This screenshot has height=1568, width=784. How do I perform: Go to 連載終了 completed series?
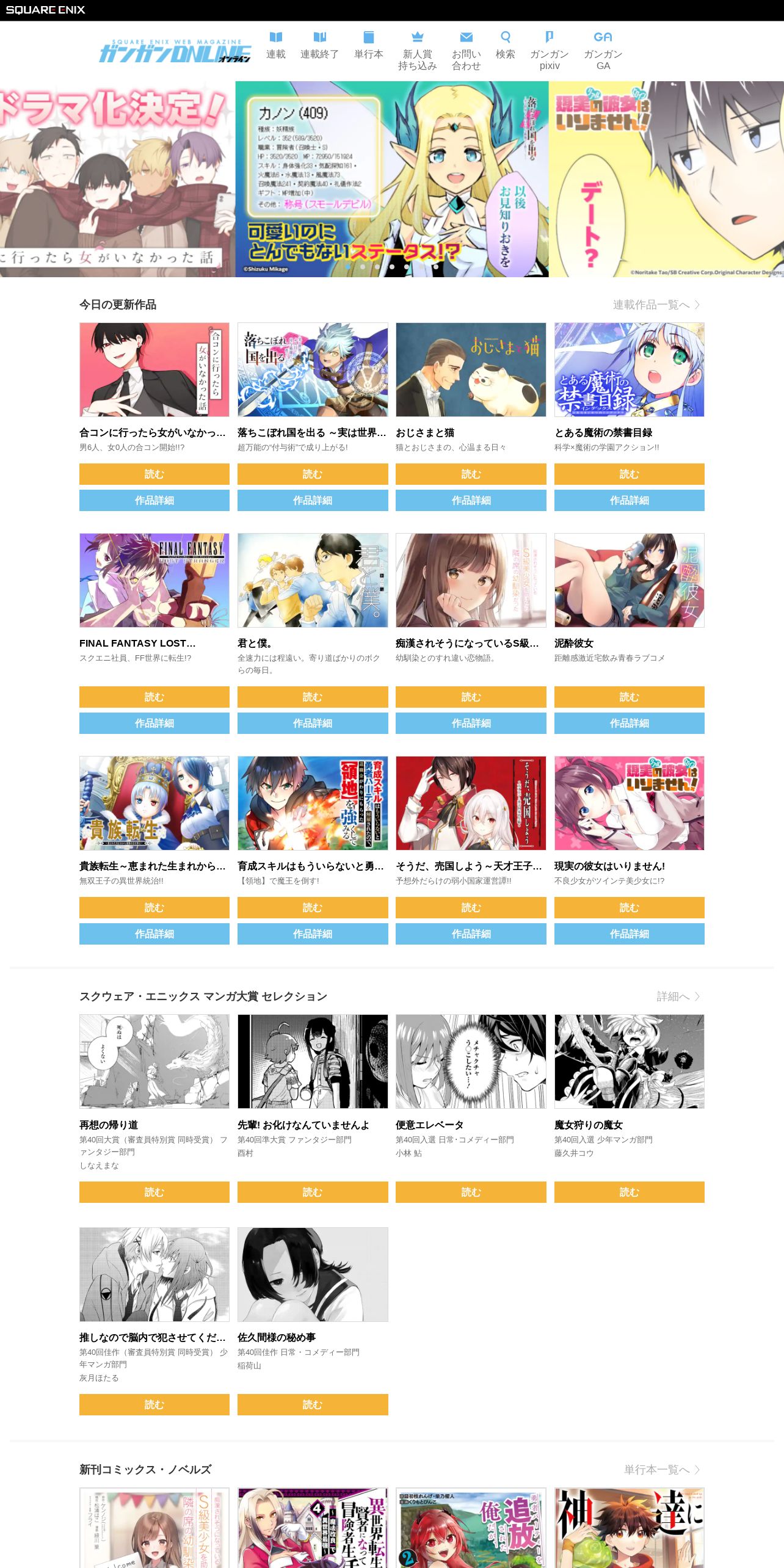[319, 46]
